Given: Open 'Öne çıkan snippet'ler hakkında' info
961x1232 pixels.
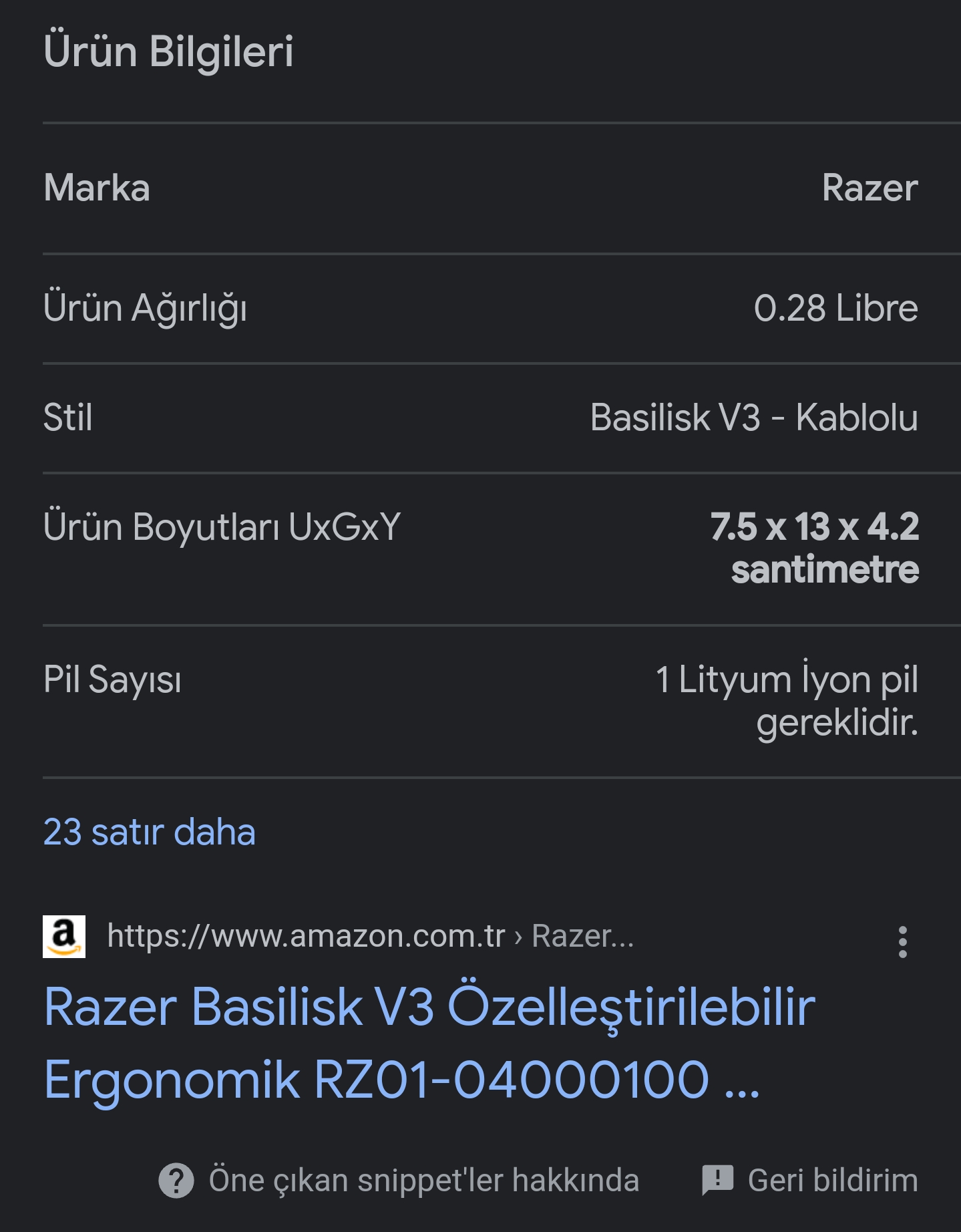Looking at the screenshot, I should [x=399, y=1181].
